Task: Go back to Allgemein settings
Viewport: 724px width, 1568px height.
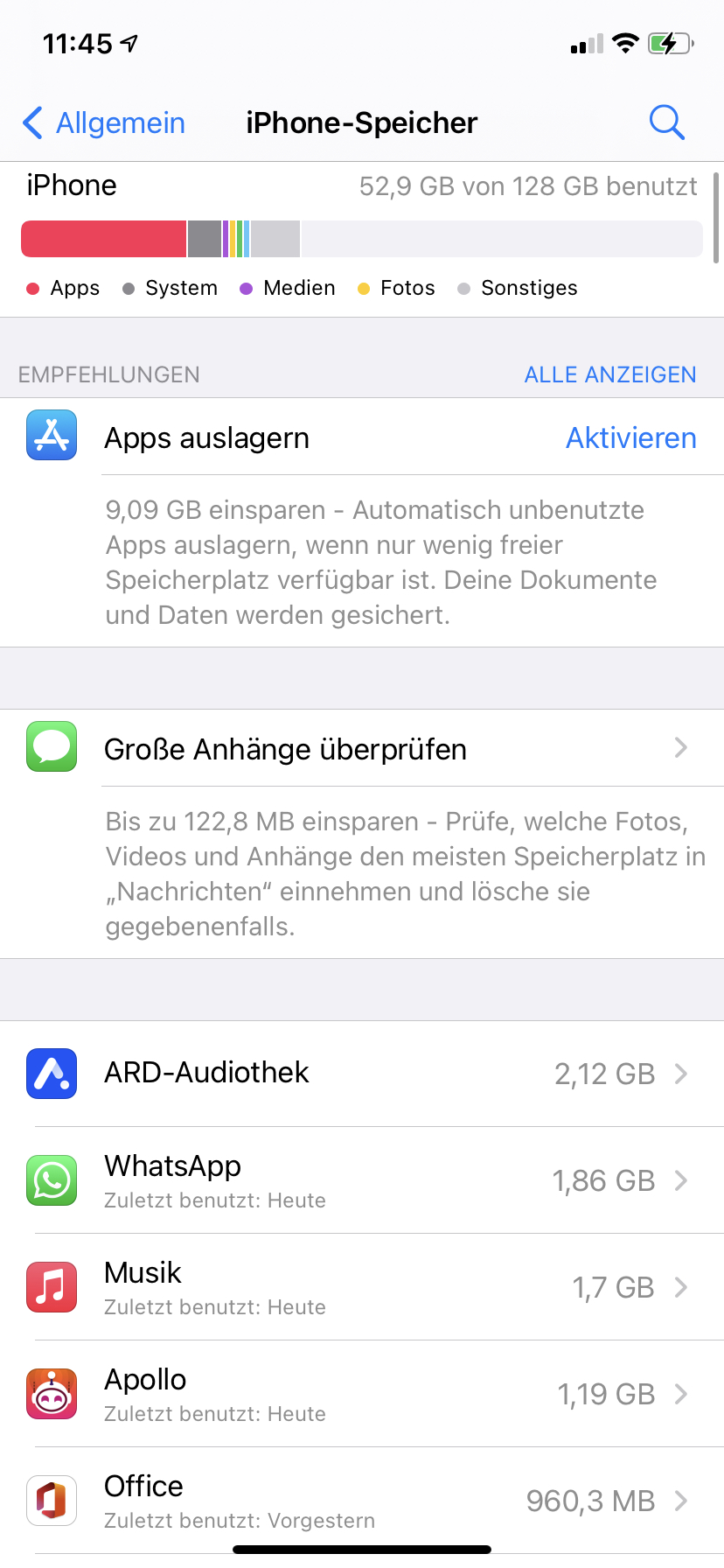Action: pyautogui.click(x=104, y=123)
